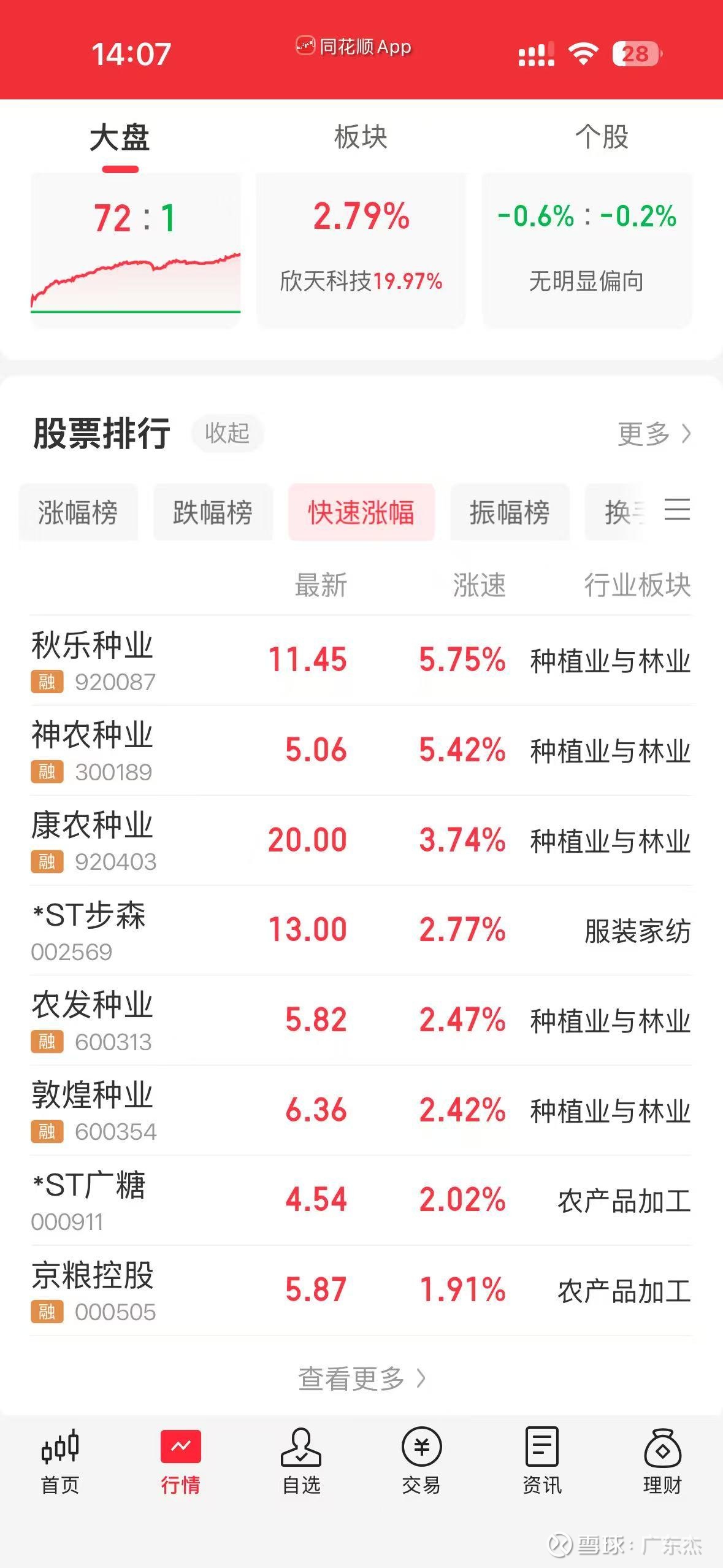
Task: Tap 查看更多 below the list
Action: pyautogui.click(x=362, y=1378)
